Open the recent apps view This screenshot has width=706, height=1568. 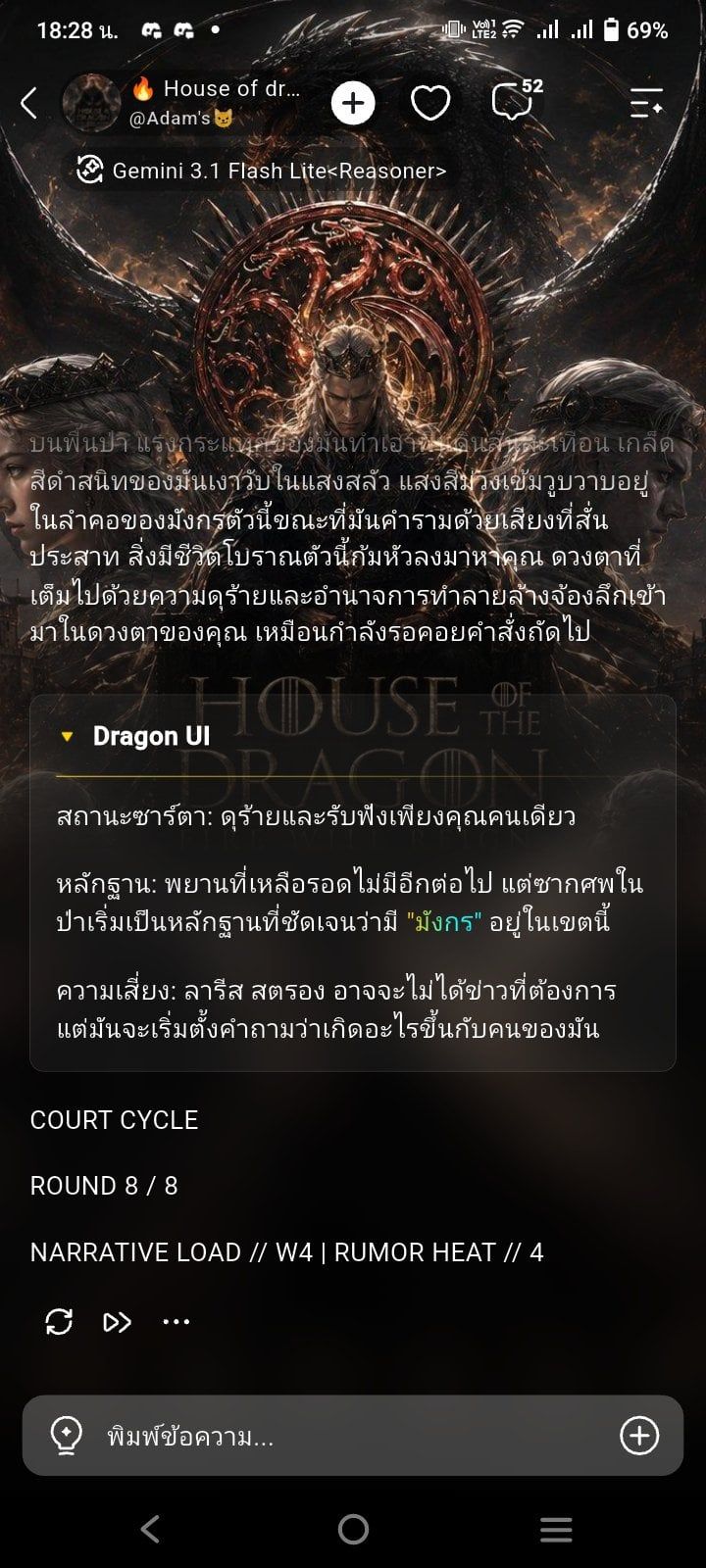556,1529
